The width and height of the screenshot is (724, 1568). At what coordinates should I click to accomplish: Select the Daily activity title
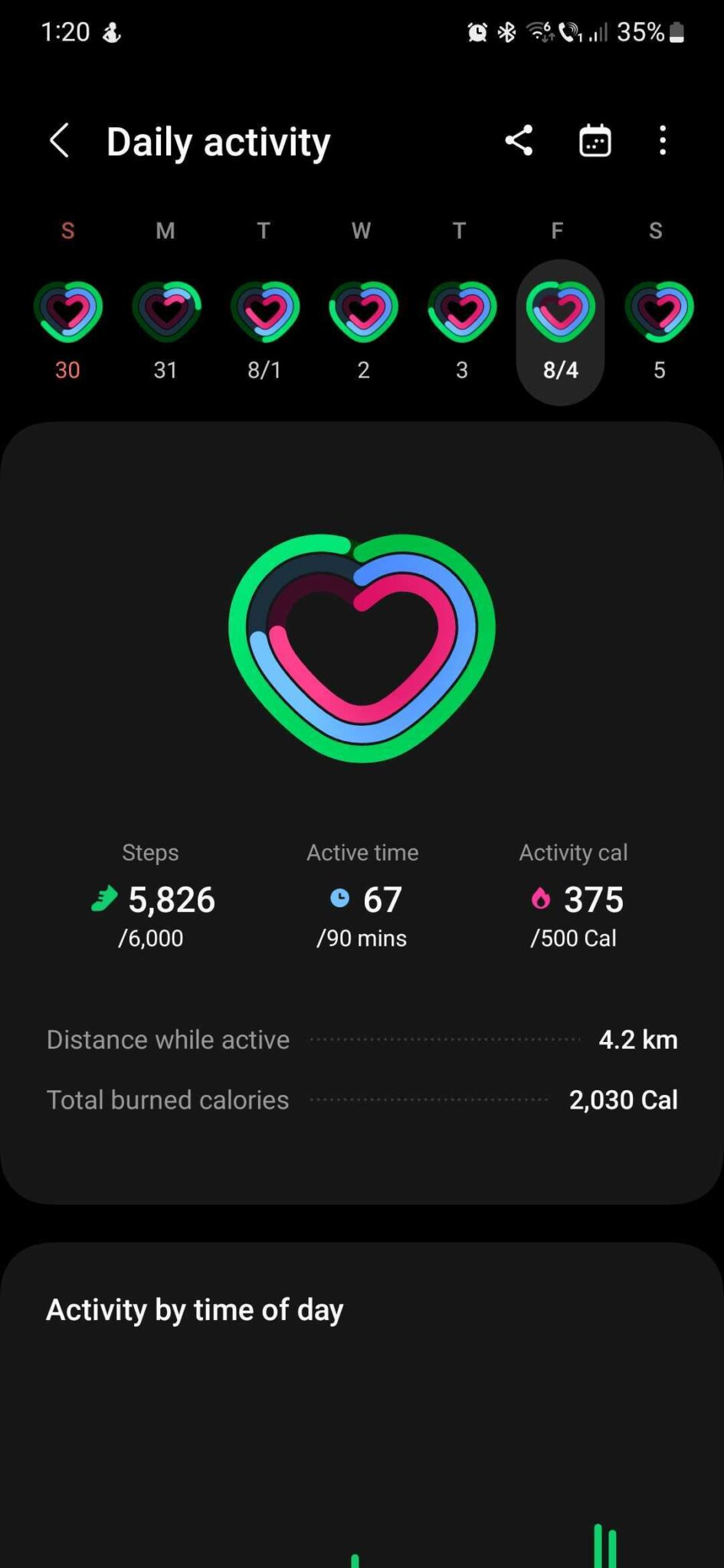(218, 140)
